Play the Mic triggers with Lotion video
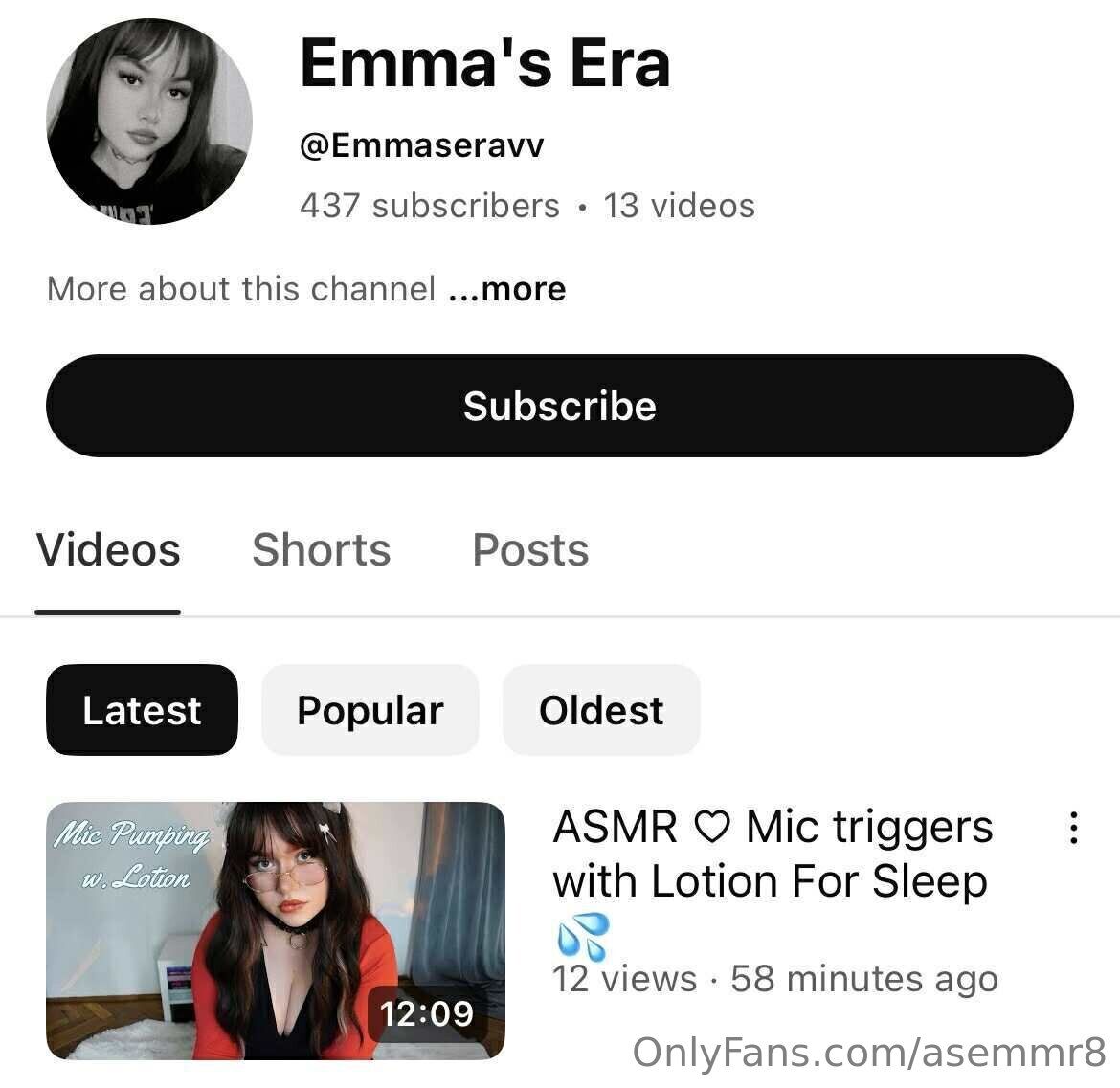 (x=276, y=930)
